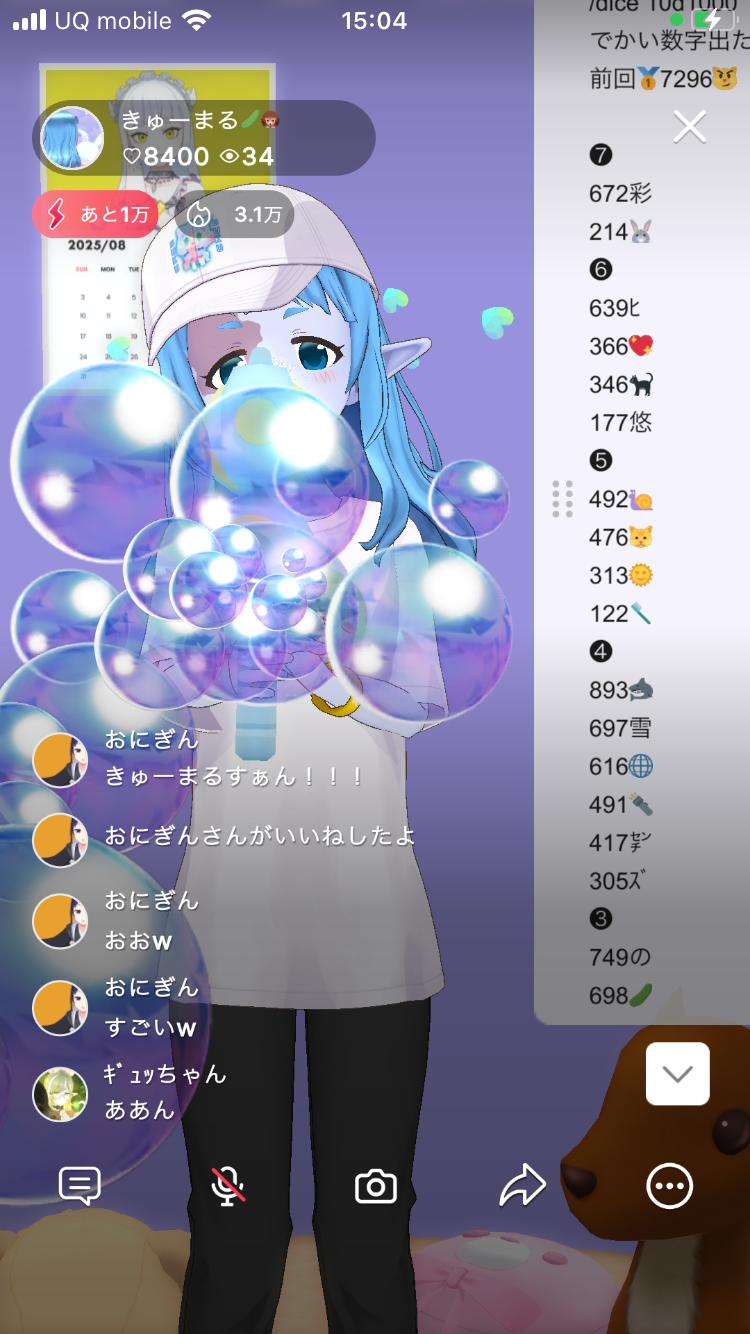The height and width of the screenshot is (1334, 750).
Task: Tap the あと1万 boost badge
Action: tap(94, 214)
